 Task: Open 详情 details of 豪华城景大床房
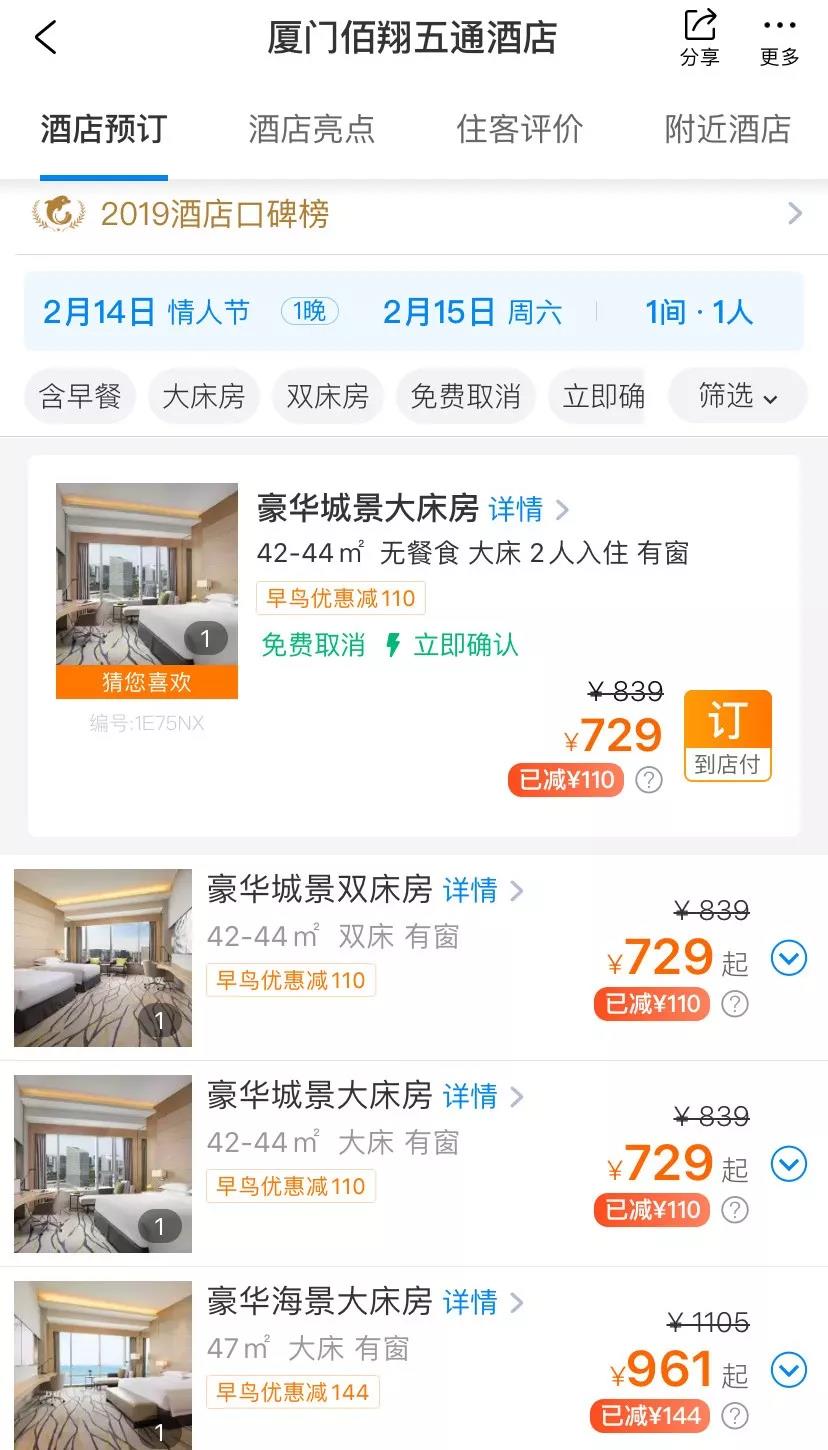click(x=516, y=511)
